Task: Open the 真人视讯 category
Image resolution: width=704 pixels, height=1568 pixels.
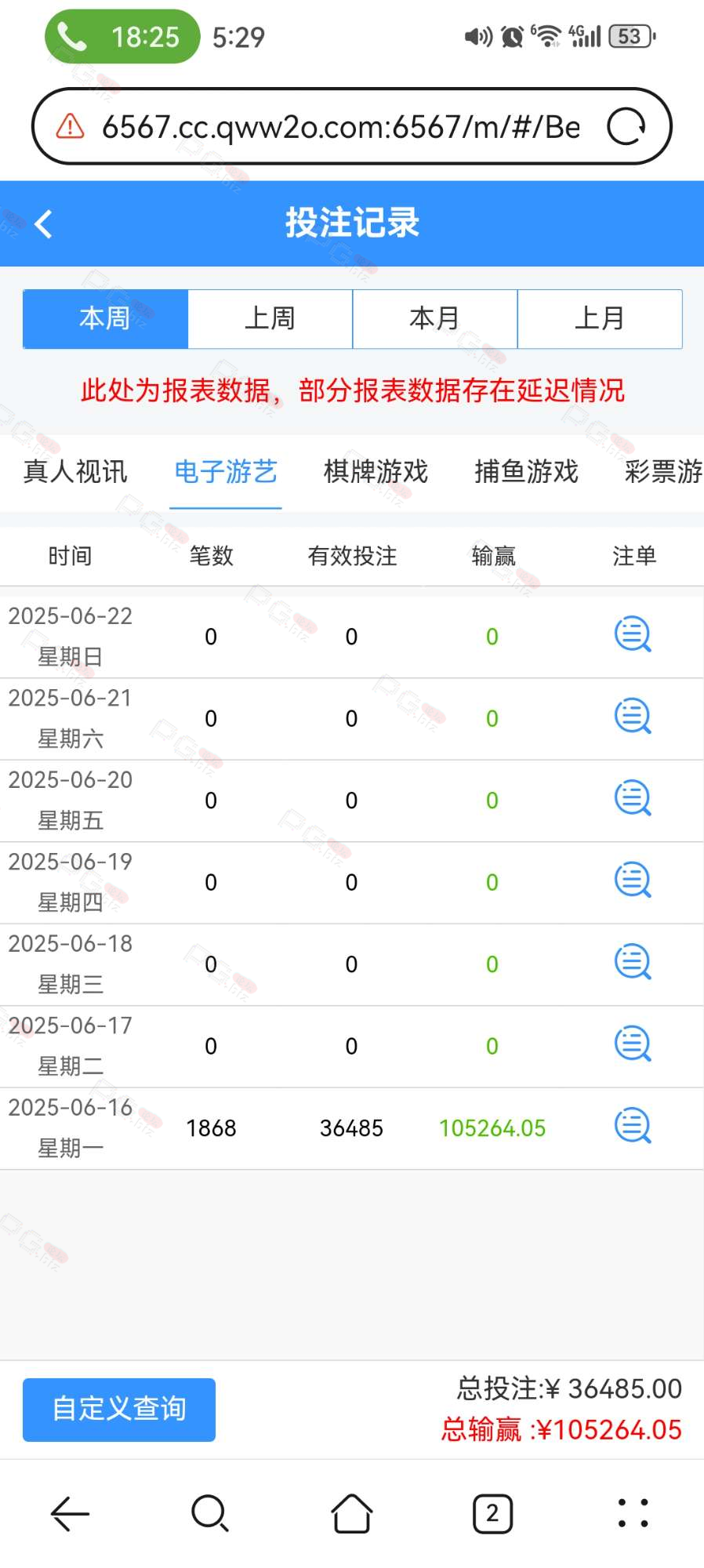Action: click(75, 471)
